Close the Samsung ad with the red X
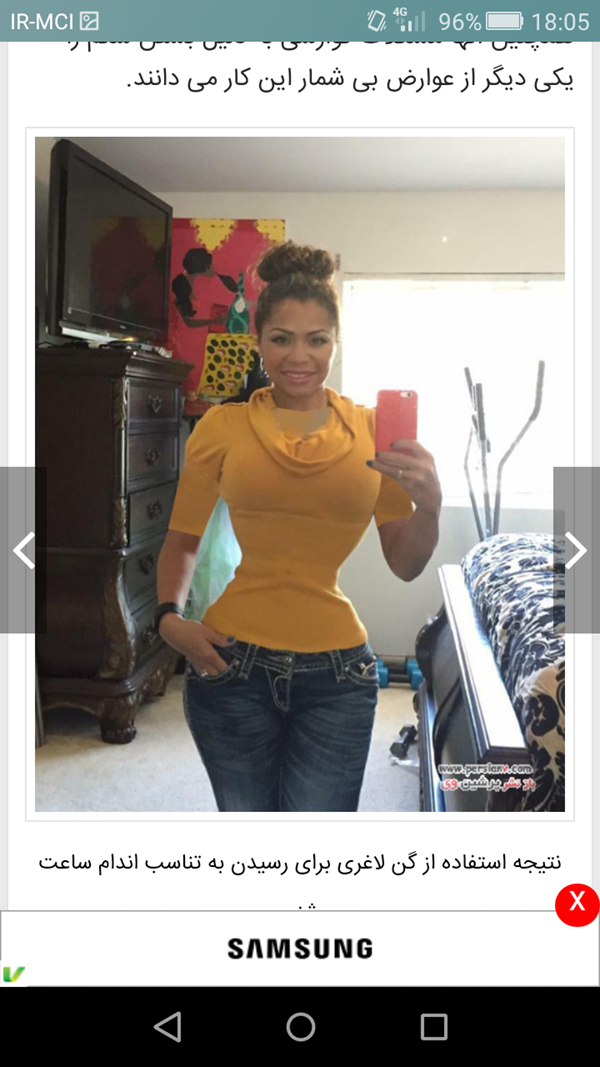Image resolution: width=600 pixels, height=1067 pixels. pyautogui.click(x=577, y=904)
